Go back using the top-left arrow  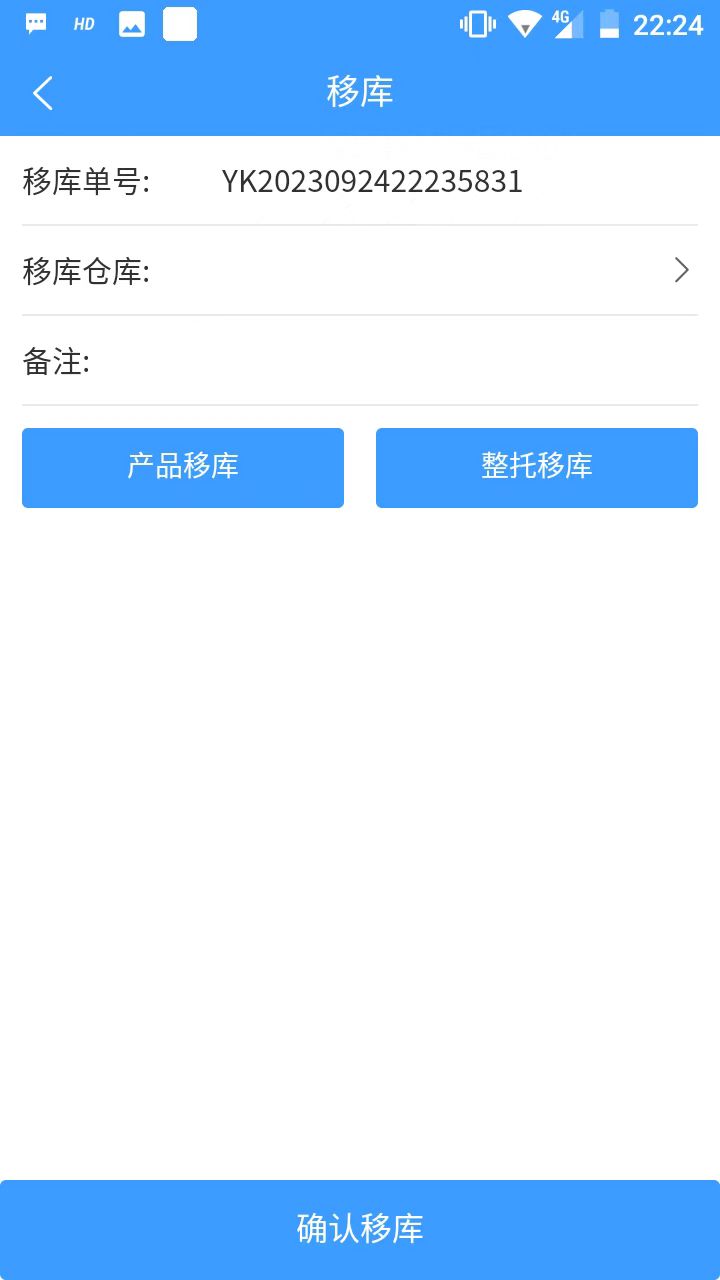[42, 93]
